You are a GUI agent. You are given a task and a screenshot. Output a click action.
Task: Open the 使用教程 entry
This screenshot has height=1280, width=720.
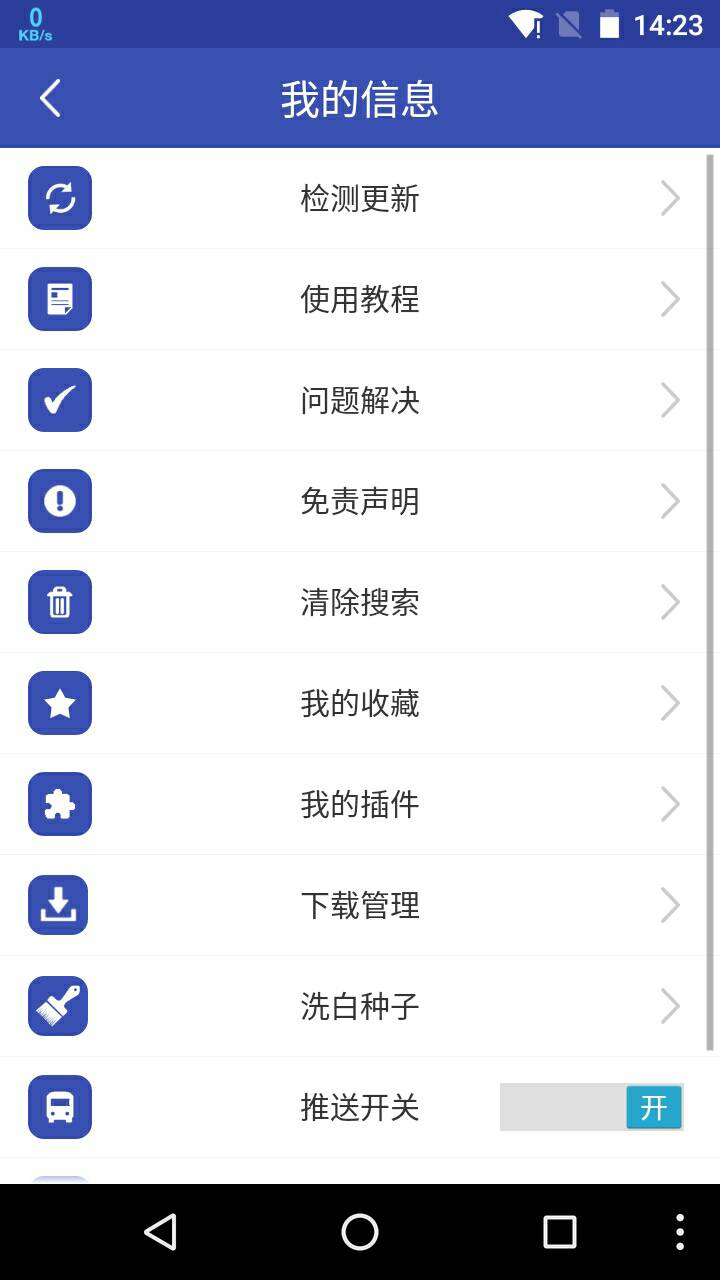point(360,299)
